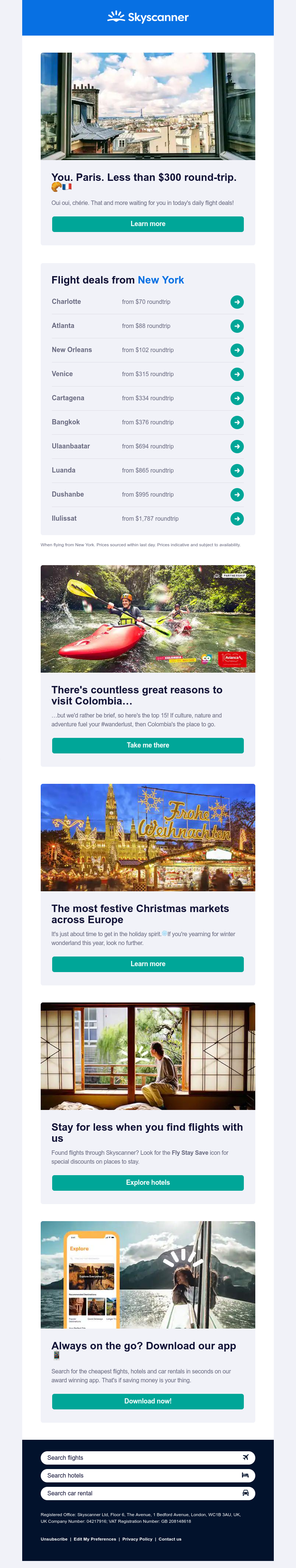View the Privacy Policy link
Screen dimensions: 296x1568
point(137,1539)
